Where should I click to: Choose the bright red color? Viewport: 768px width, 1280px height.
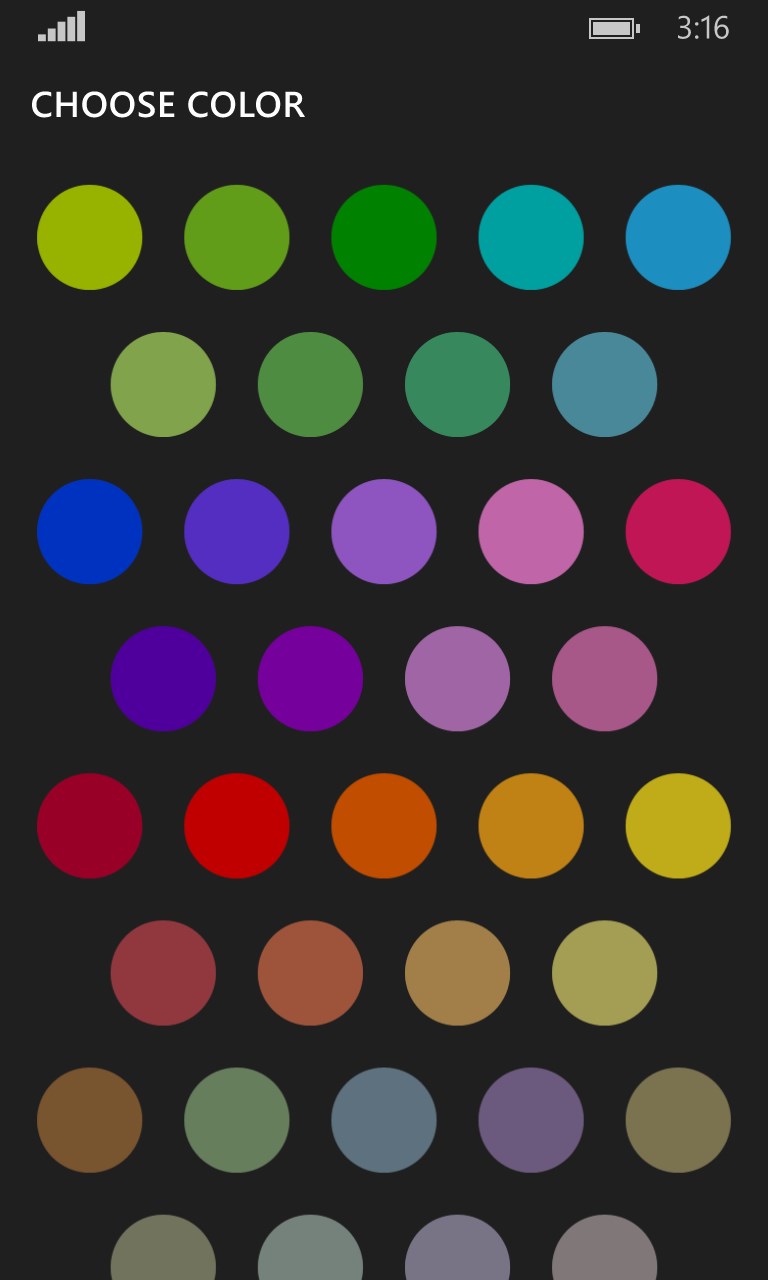click(x=237, y=825)
